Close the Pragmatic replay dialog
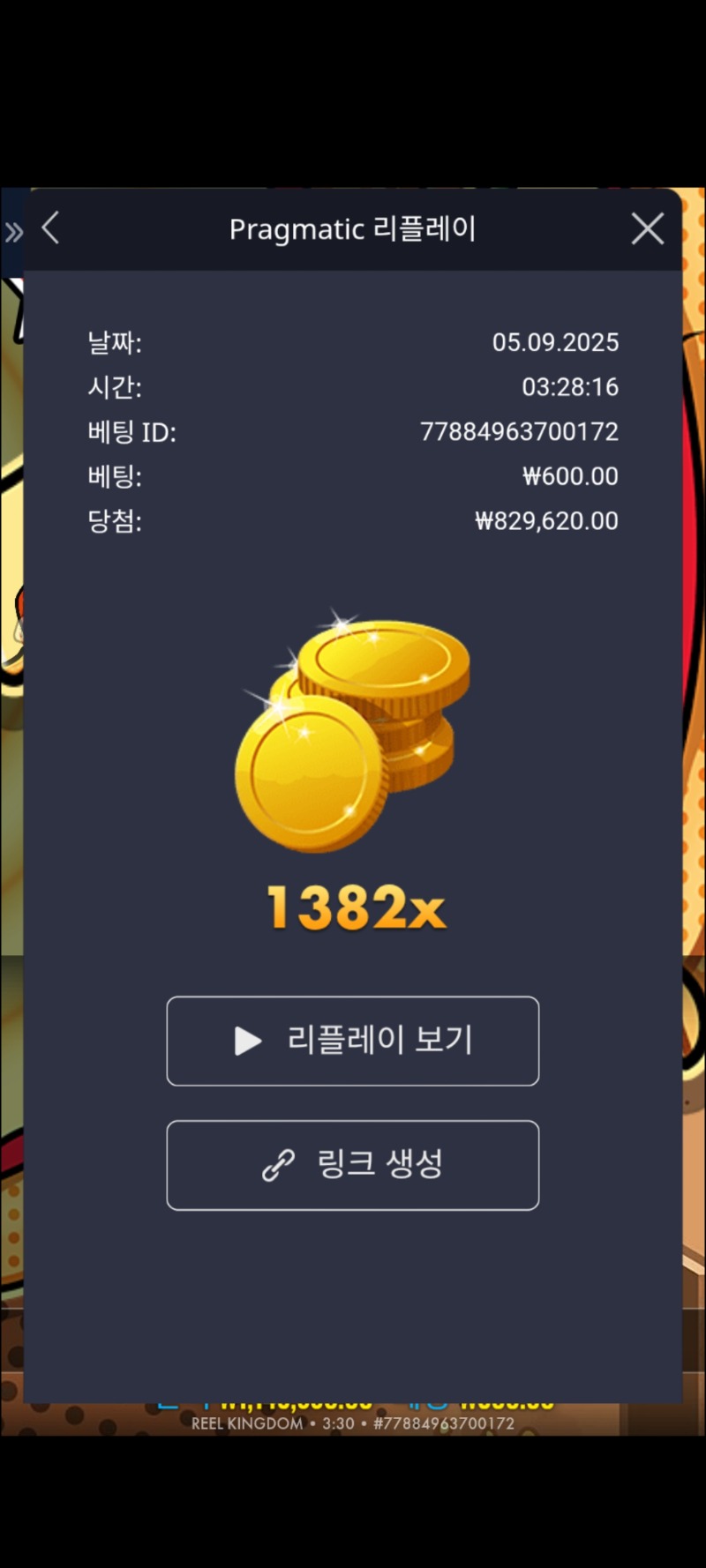The image size is (706, 1568). click(648, 228)
